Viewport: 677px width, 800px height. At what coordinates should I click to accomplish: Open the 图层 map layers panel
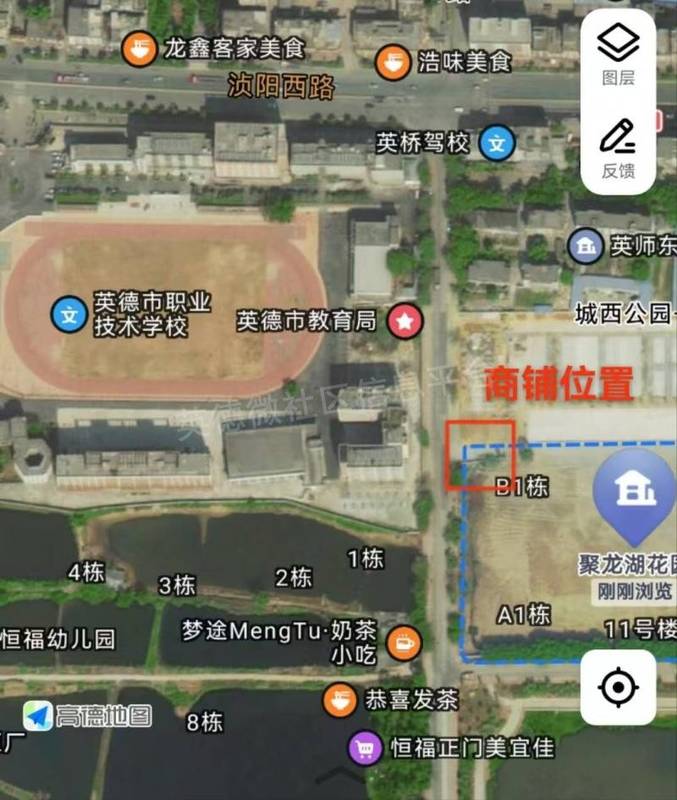pyautogui.click(x=618, y=54)
